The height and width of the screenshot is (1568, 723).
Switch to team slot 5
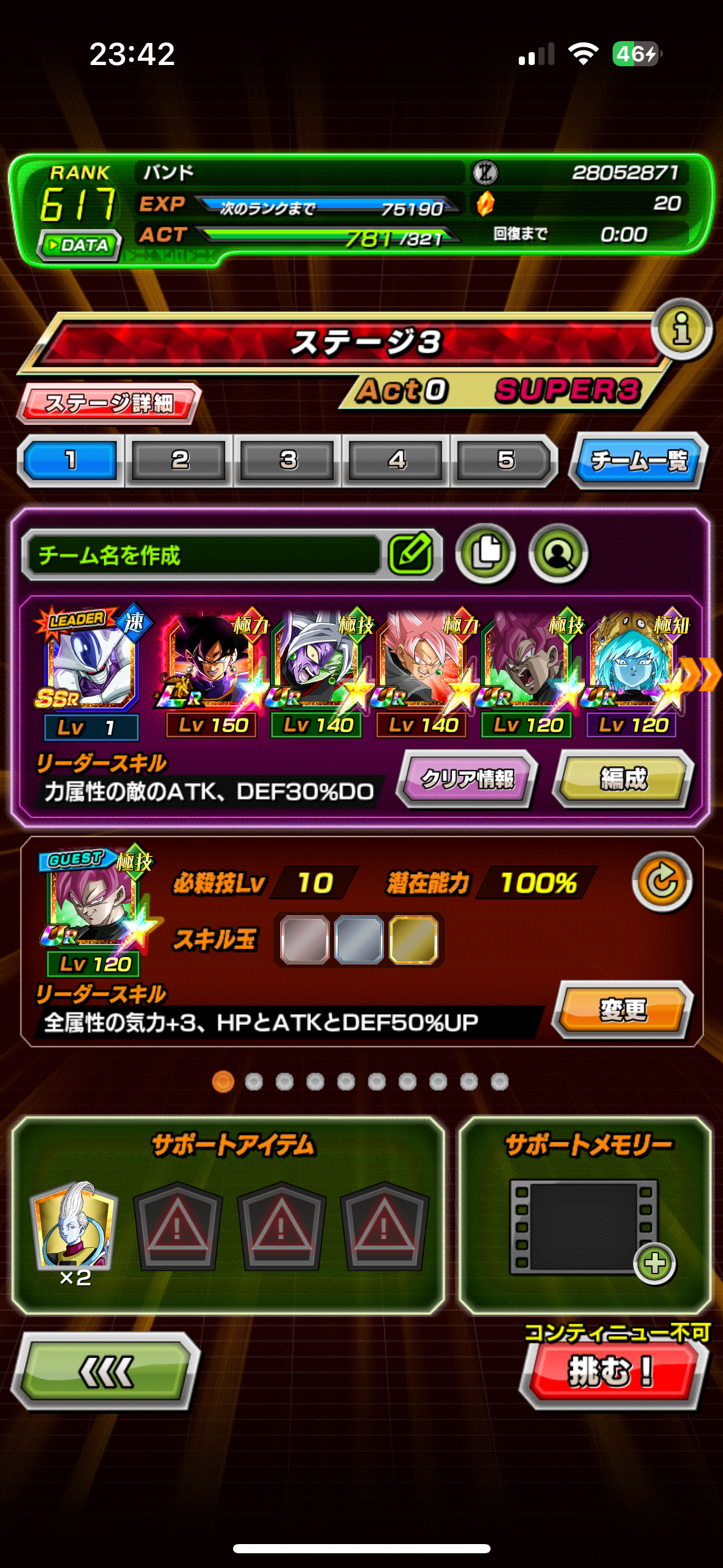tap(505, 460)
